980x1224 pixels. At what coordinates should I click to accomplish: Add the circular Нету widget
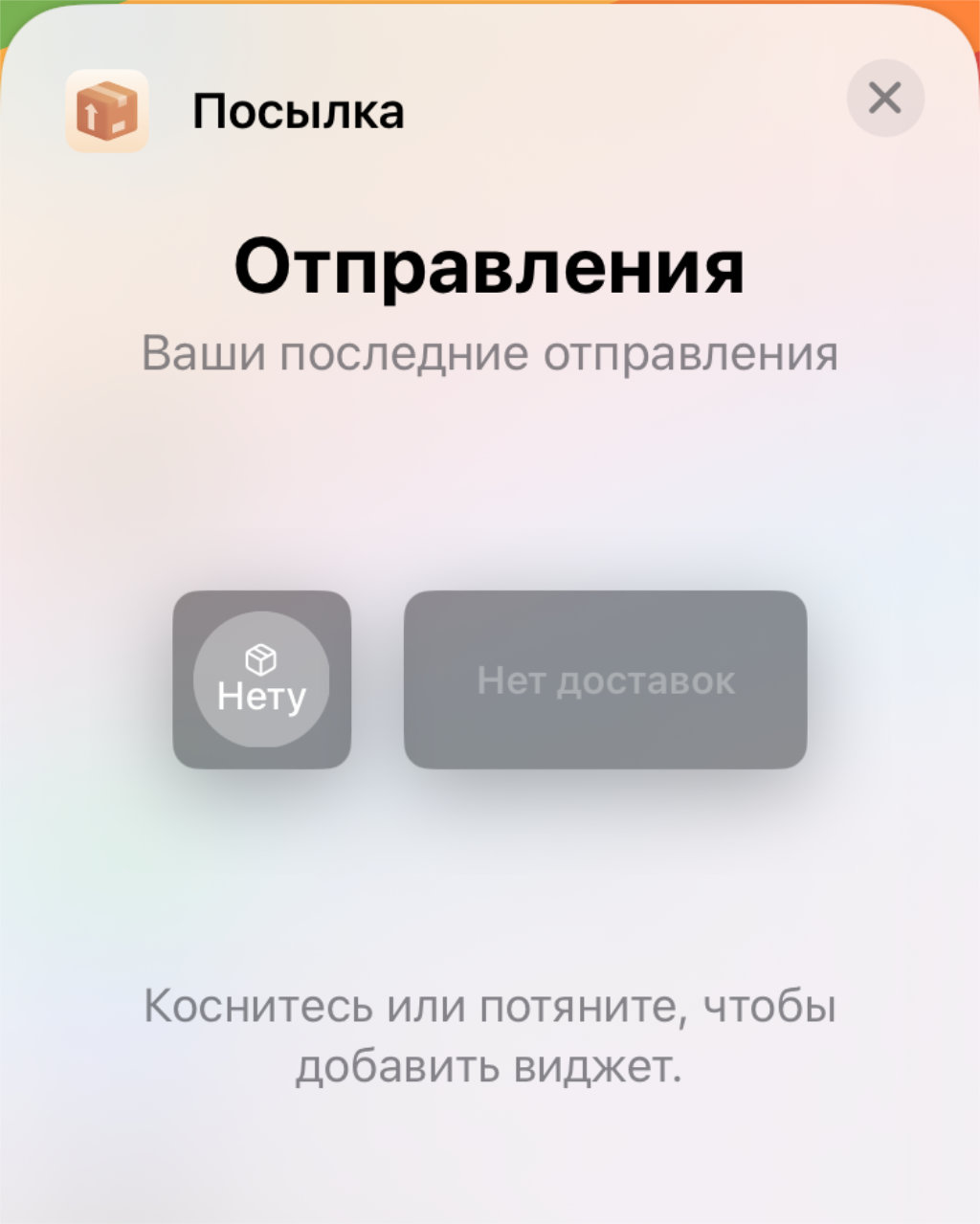261,679
